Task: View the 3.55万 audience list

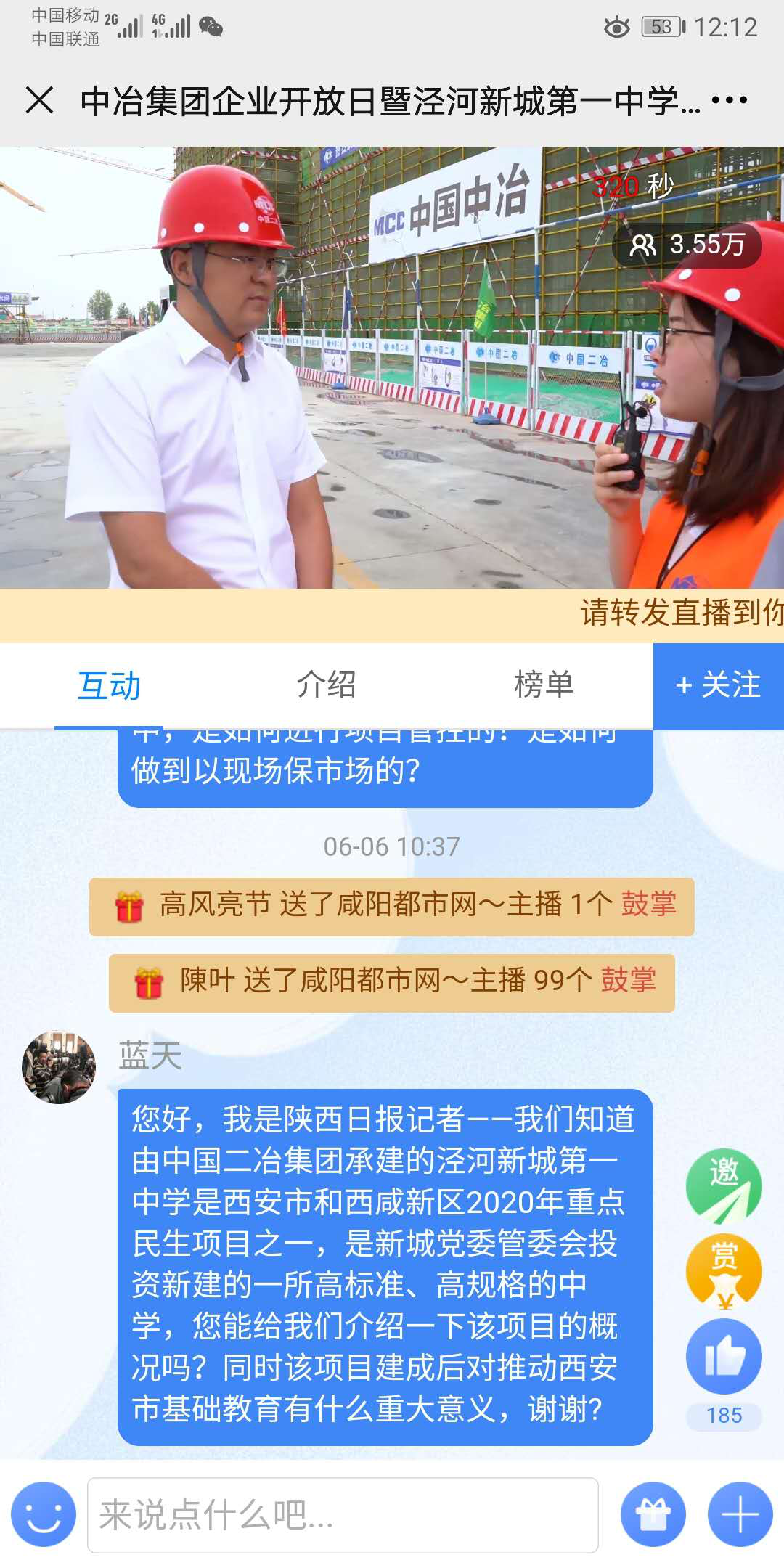Action: point(687,245)
